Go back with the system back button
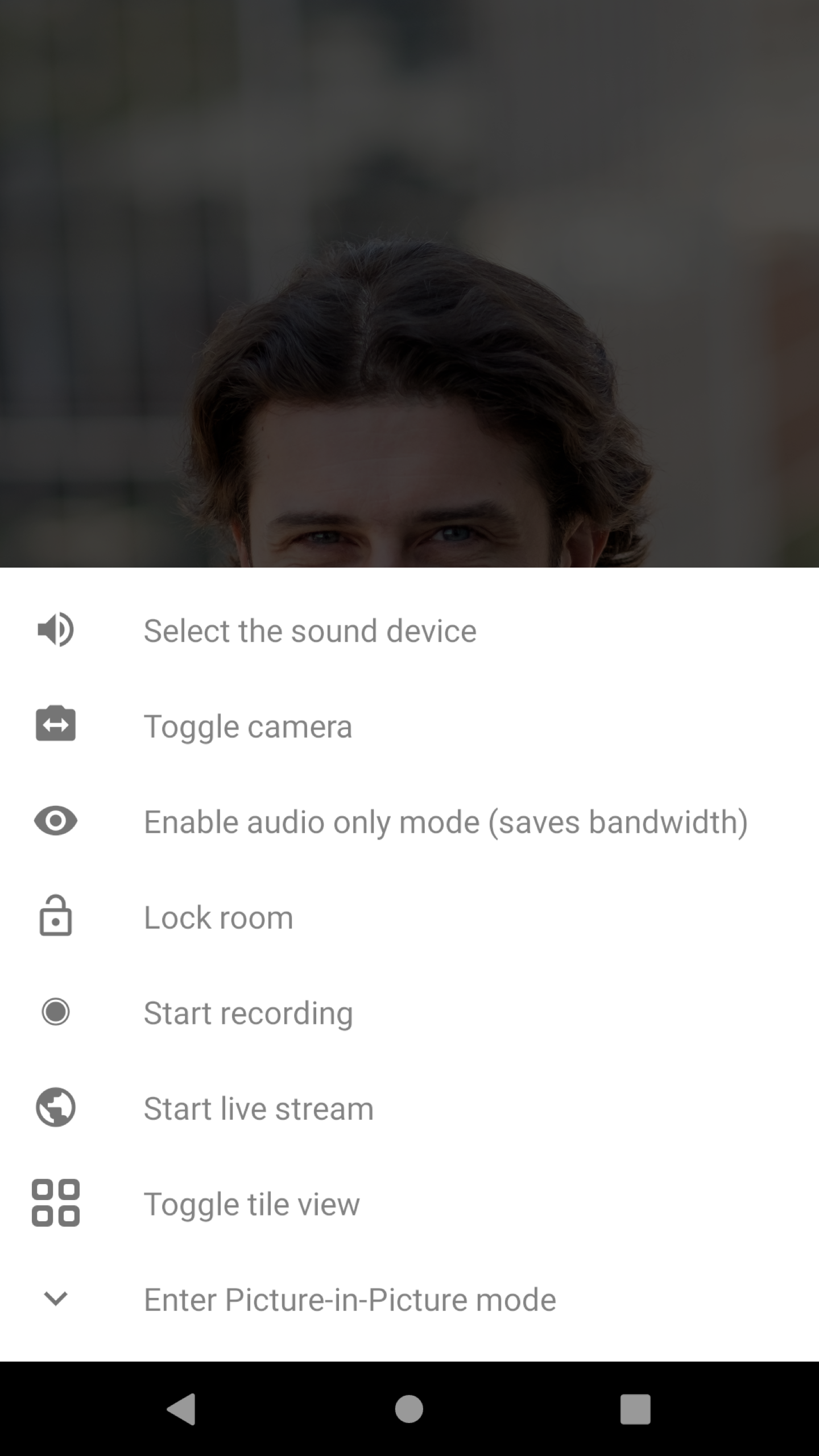Image resolution: width=819 pixels, height=1456 pixels. (182, 1409)
